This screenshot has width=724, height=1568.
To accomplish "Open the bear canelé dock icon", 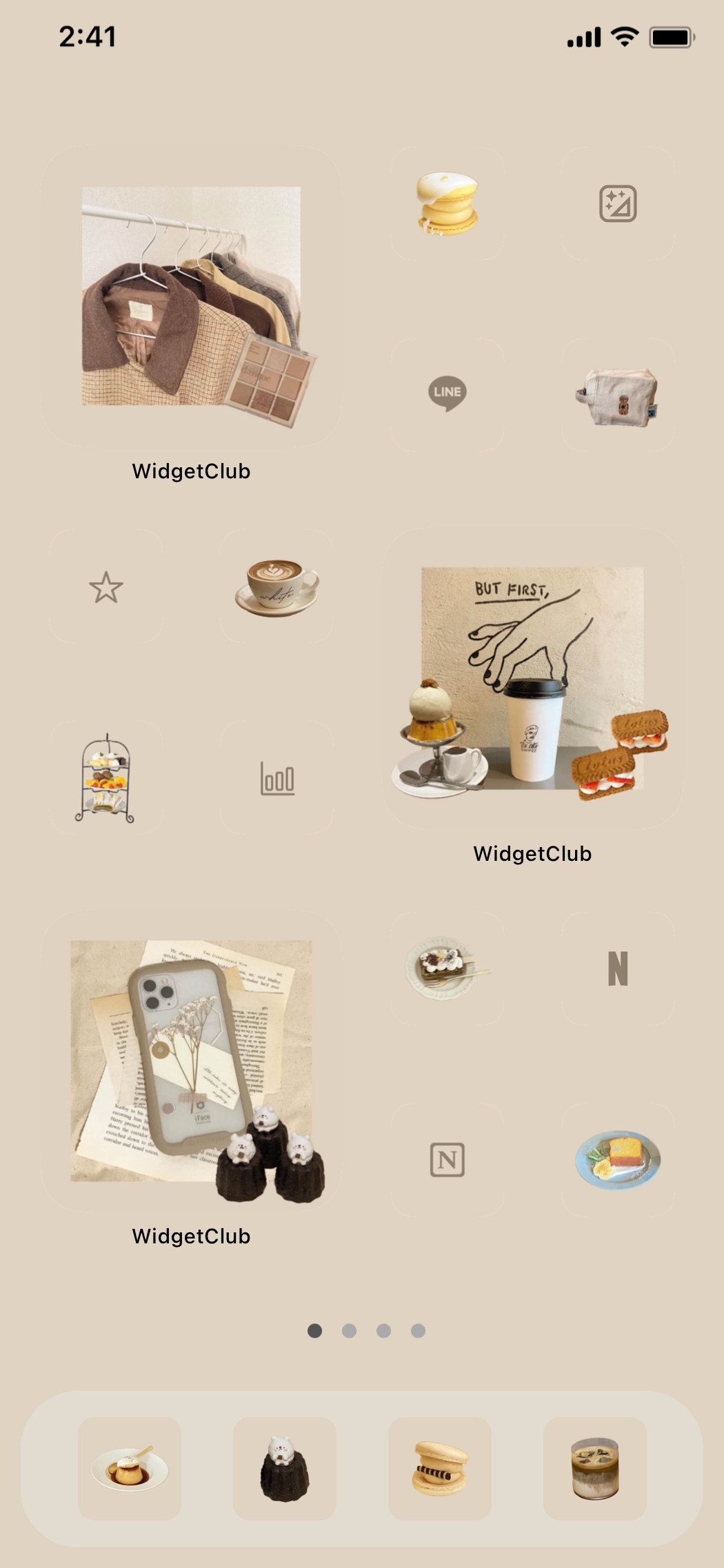I will [x=285, y=1468].
